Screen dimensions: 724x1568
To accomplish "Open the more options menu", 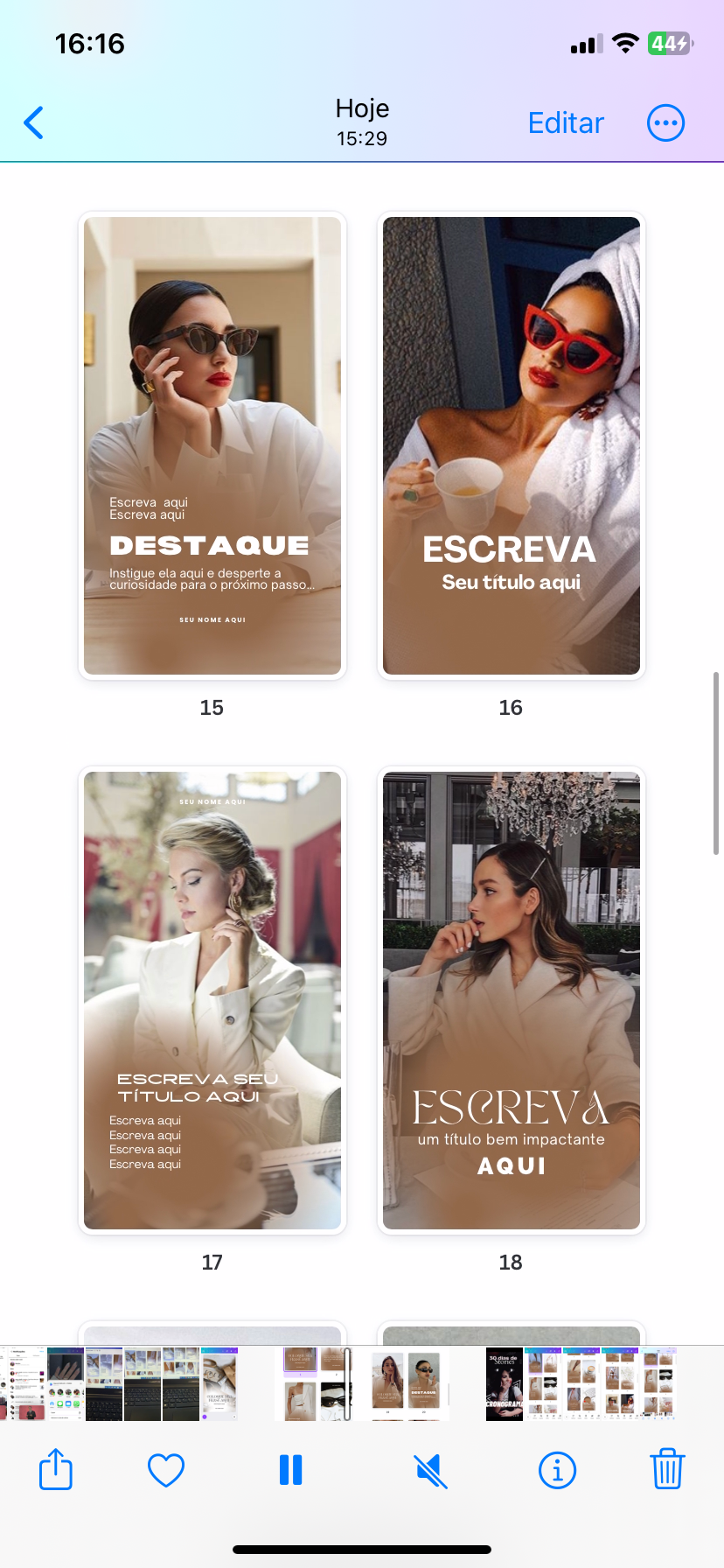I will pyautogui.click(x=665, y=123).
